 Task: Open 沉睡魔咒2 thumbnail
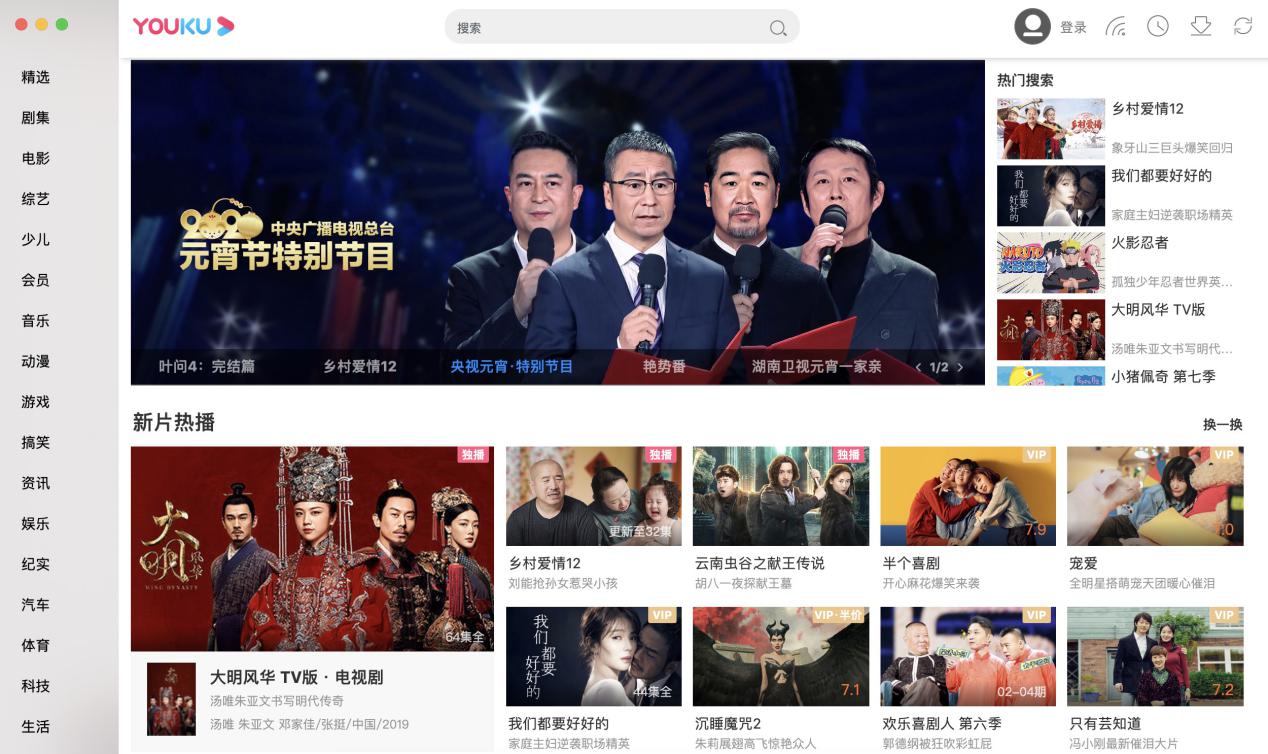[x=781, y=656]
